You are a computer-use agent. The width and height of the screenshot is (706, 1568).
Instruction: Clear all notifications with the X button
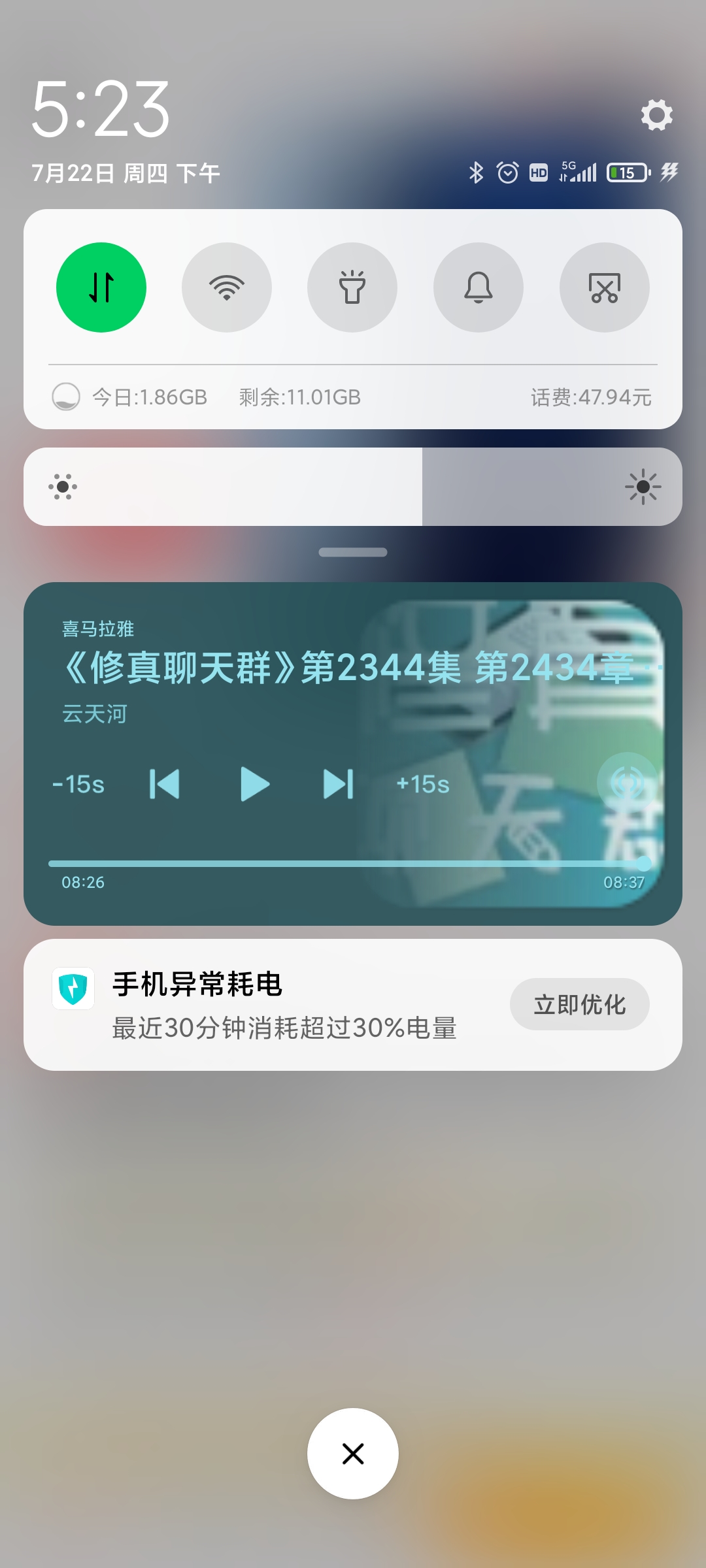click(353, 1454)
